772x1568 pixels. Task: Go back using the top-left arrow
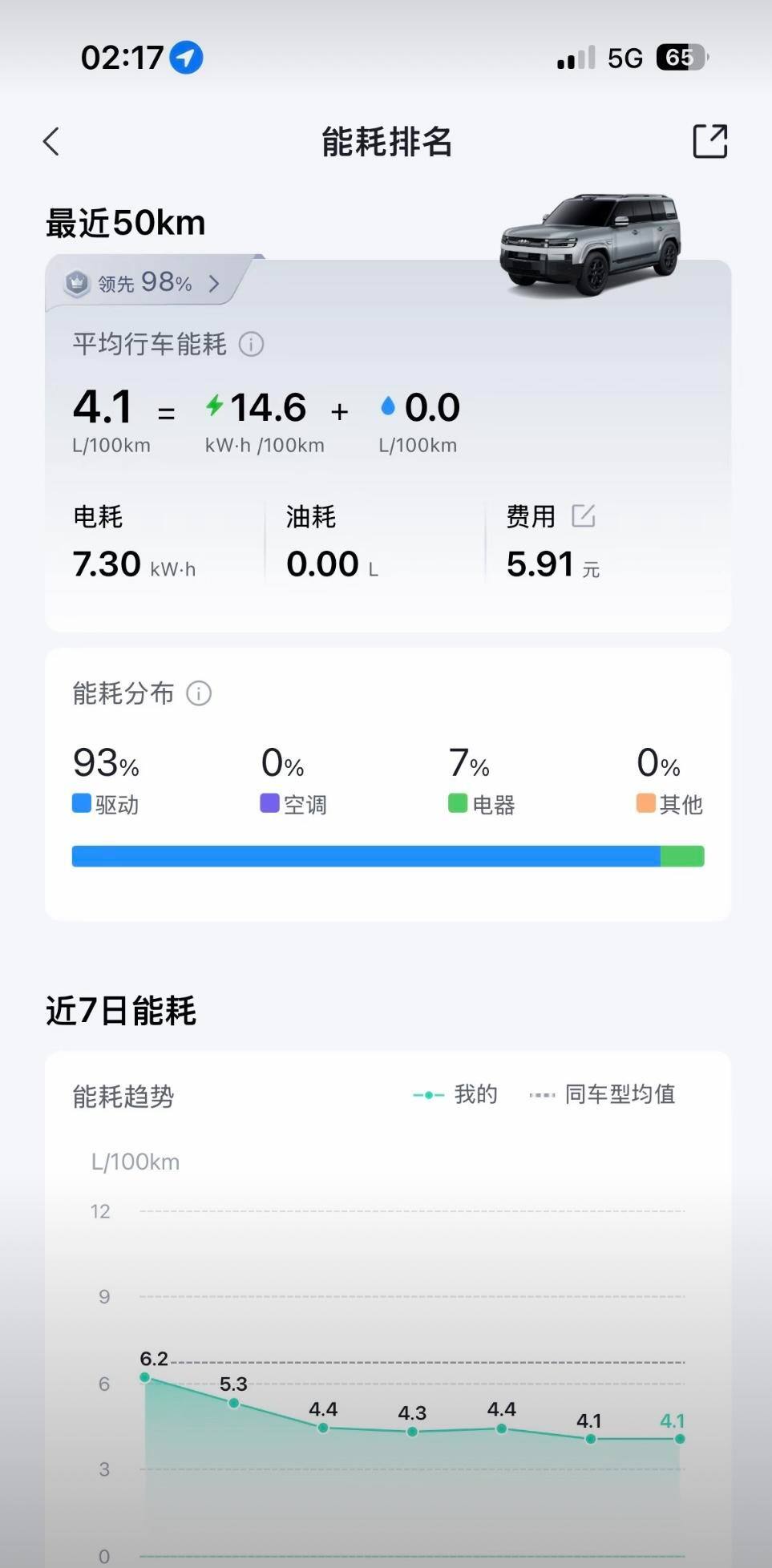coord(51,142)
